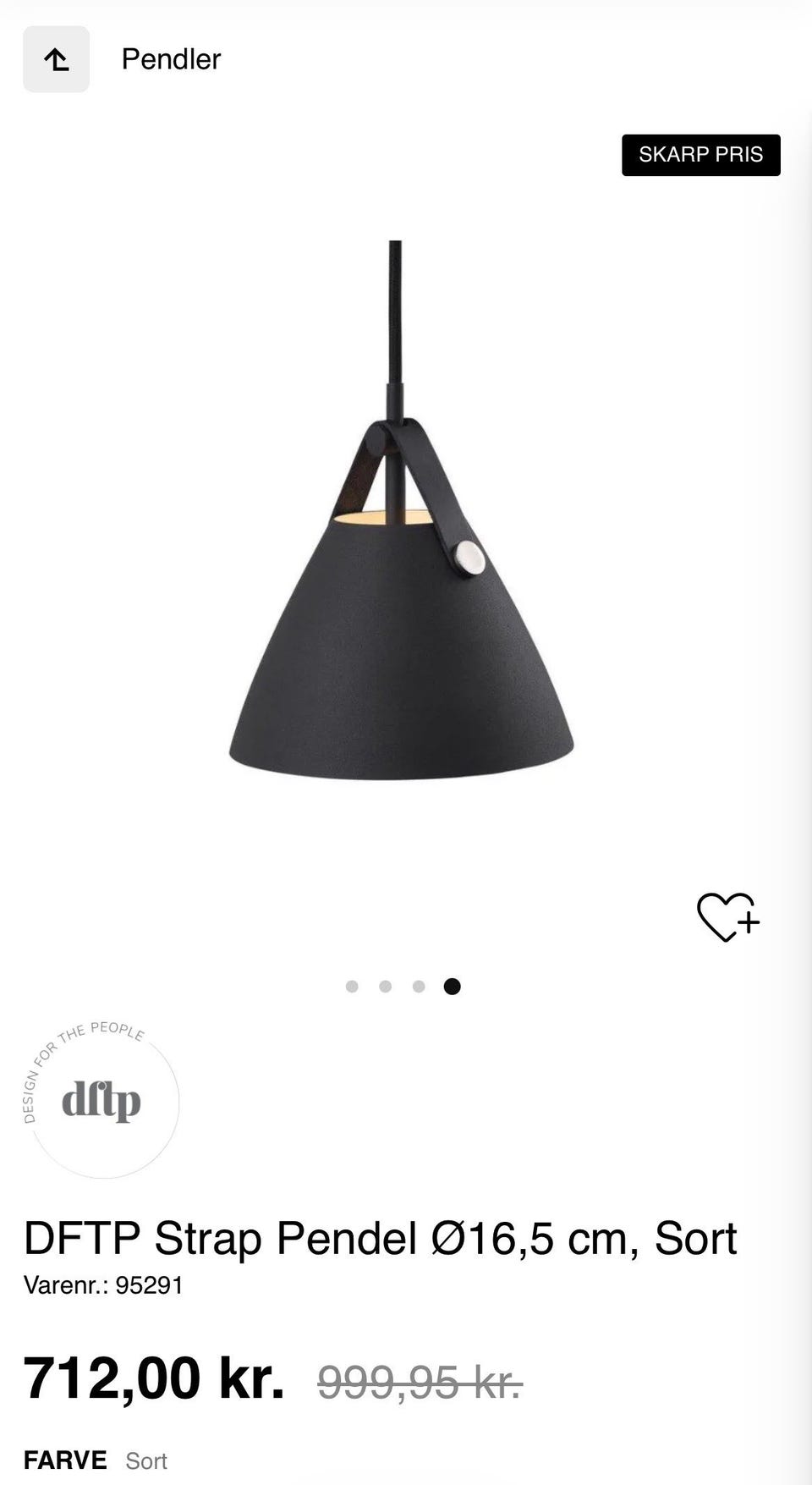Open the black pendant lamp product image
Image resolution: width=812 pixels, height=1485 pixels.
(x=401, y=592)
